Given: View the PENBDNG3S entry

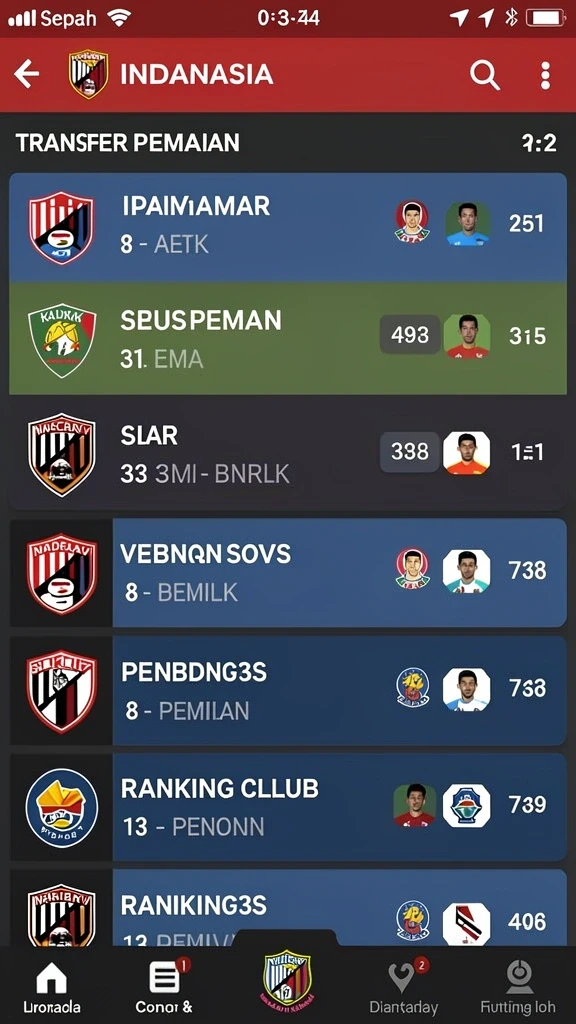Looking at the screenshot, I should 288,691.
